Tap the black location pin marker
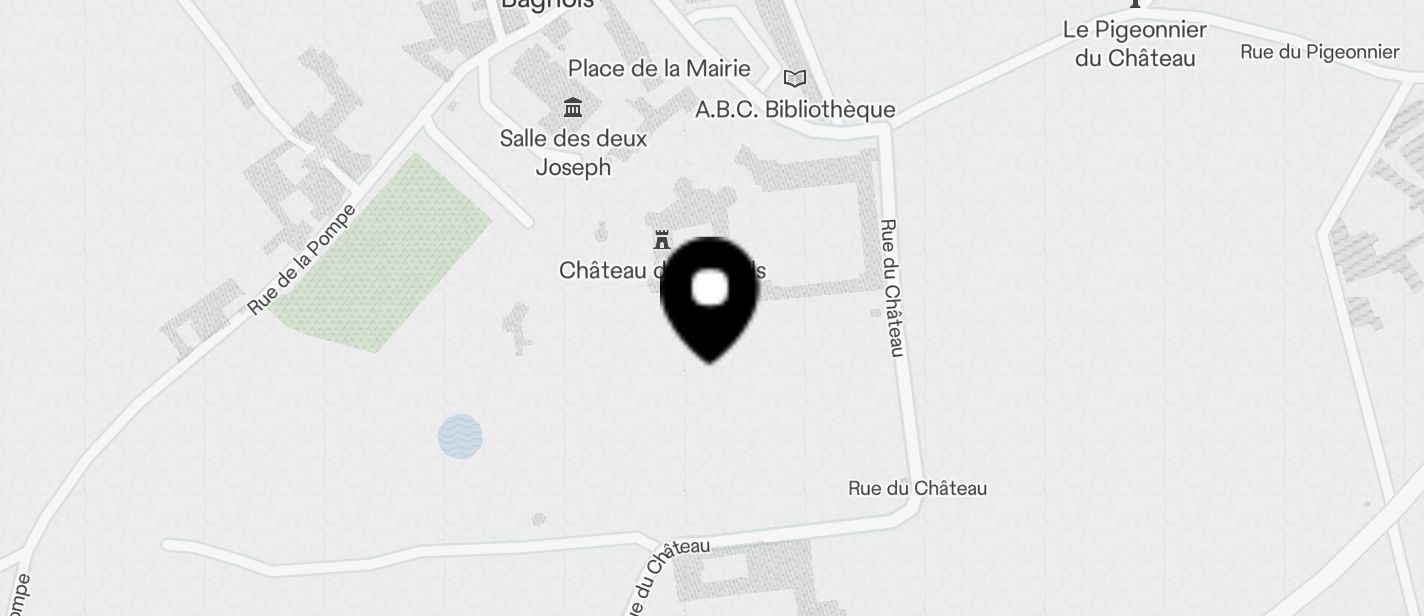The height and width of the screenshot is (616, 1424). (x=710, y=296)
